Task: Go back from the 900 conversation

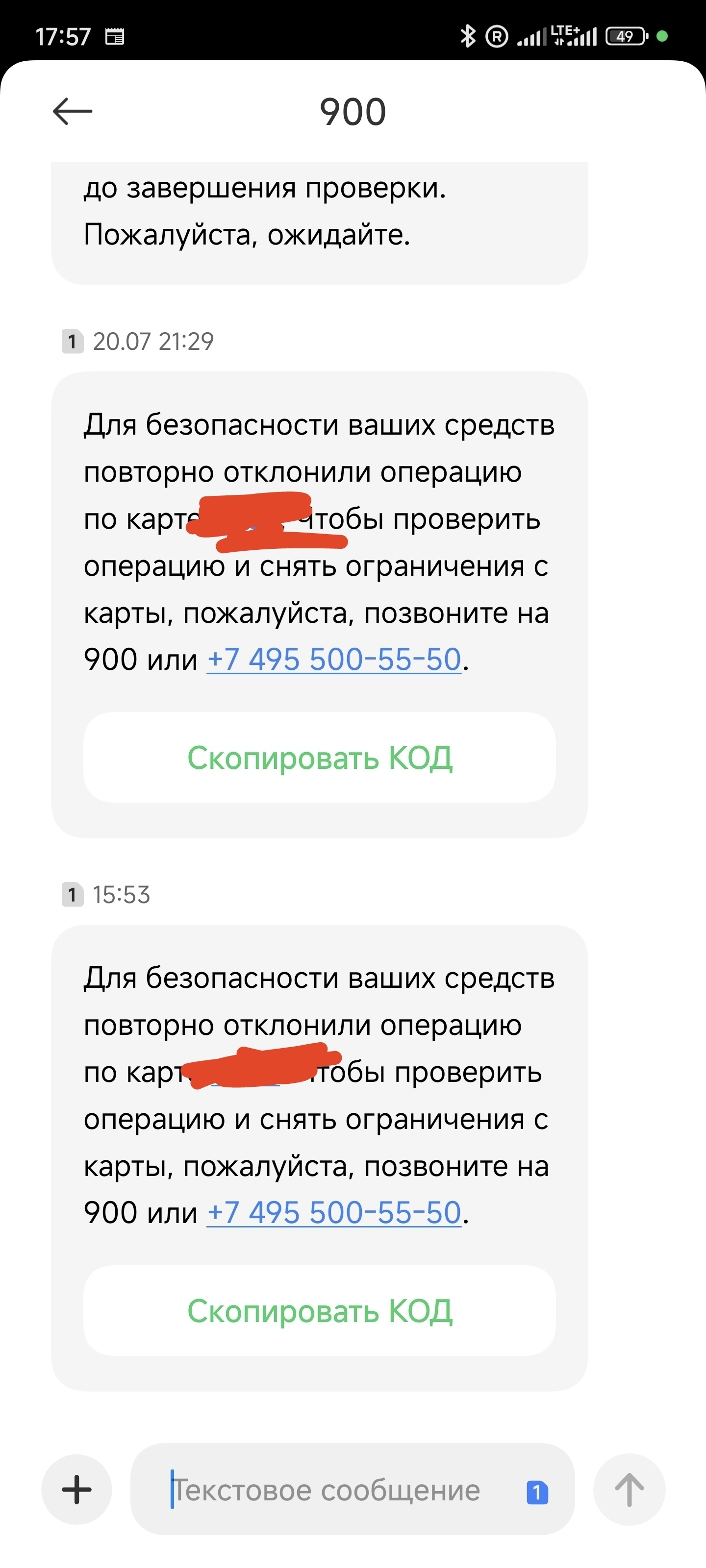Action: [x=73, y=111]
